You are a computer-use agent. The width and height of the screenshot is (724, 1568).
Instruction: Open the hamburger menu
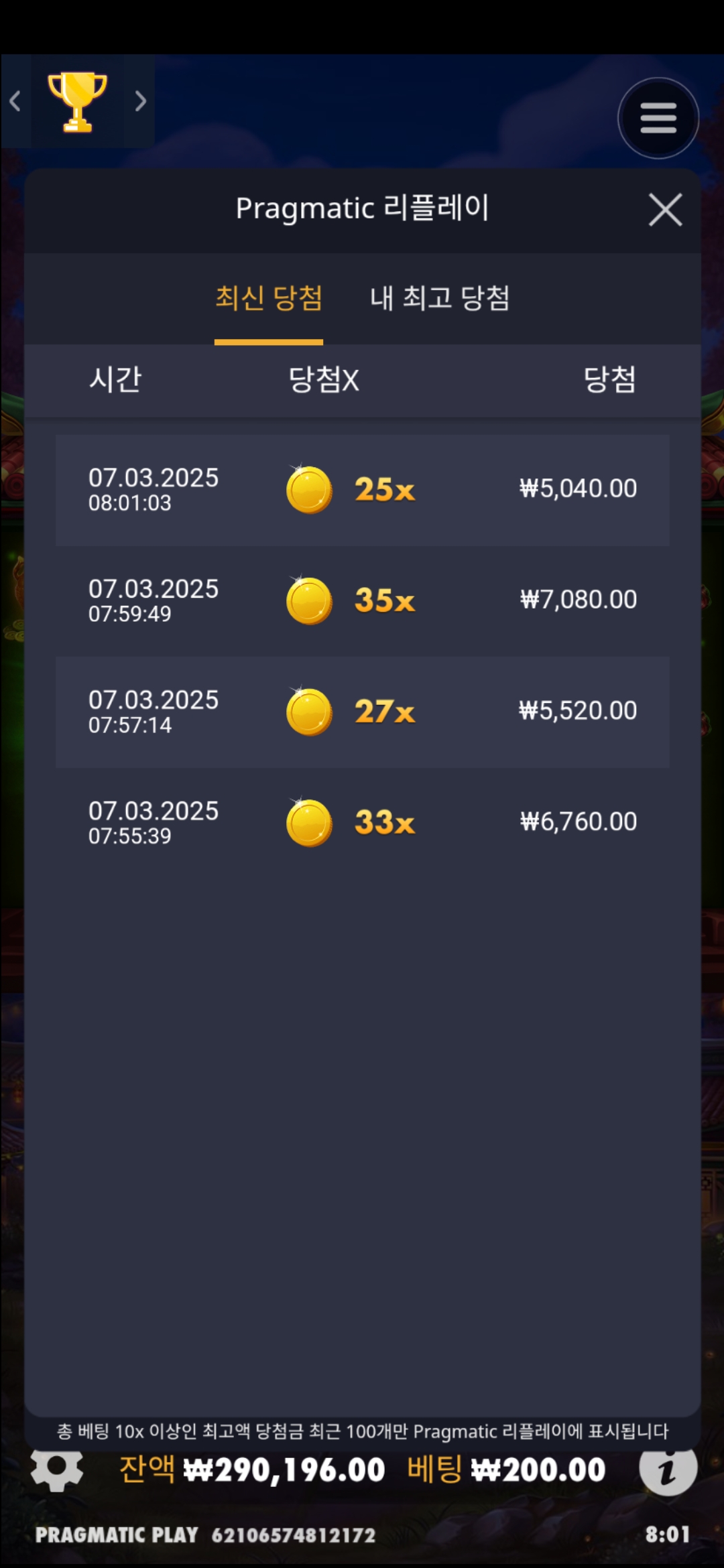[658, 119]
